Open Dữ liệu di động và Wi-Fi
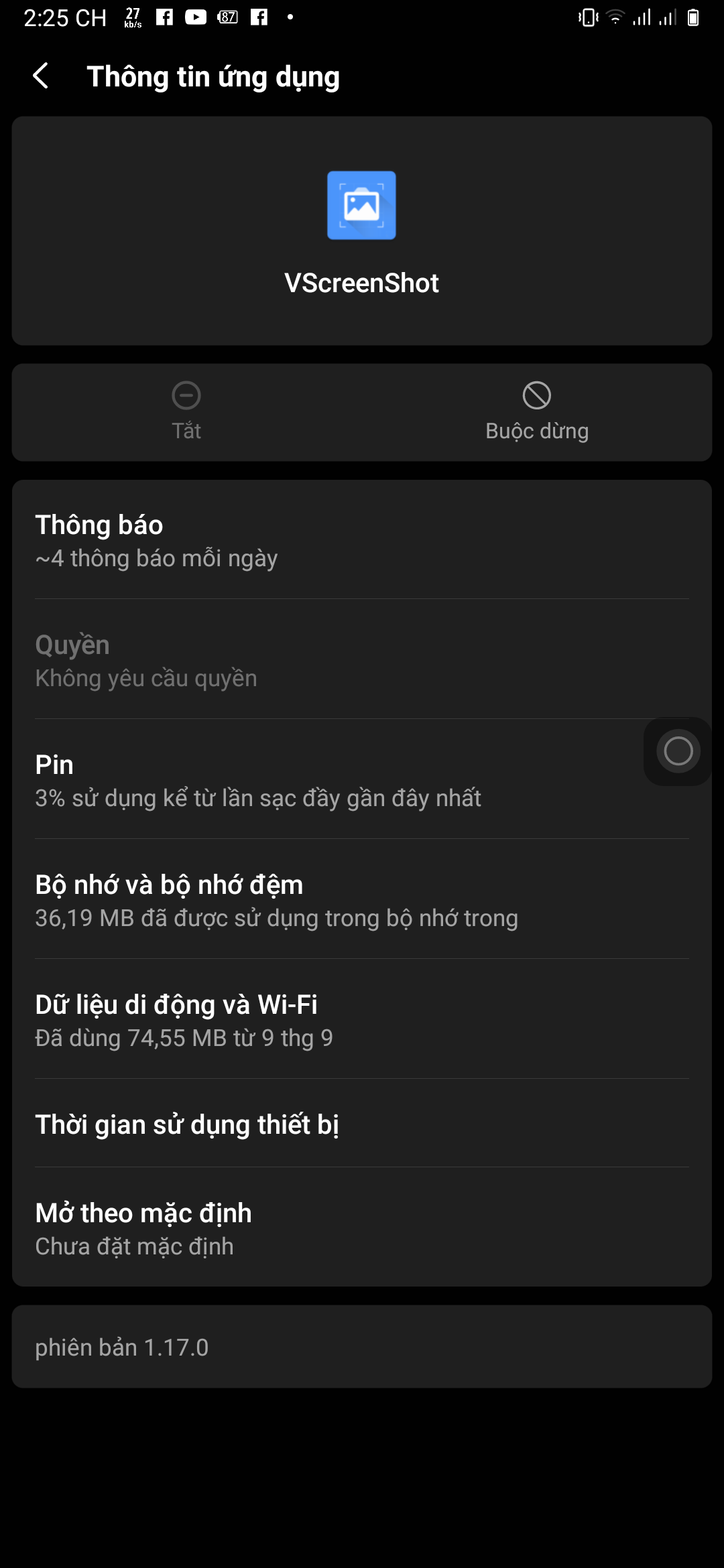Screen dimensions: 724x1568 (x=362, y=1020)
